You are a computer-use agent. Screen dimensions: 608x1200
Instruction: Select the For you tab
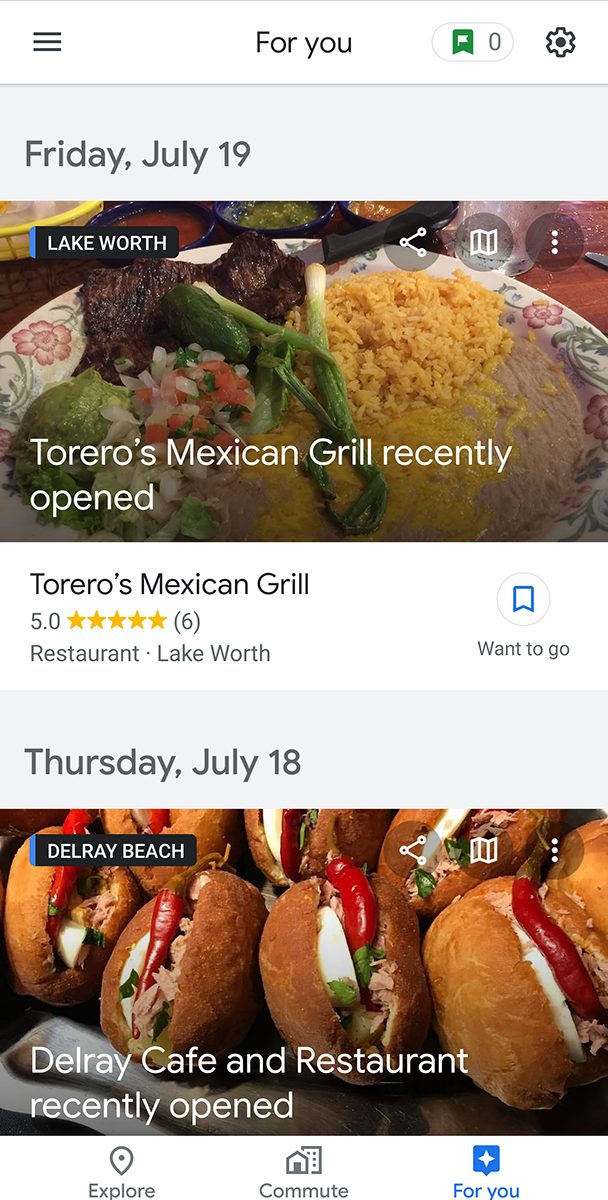486,1172
